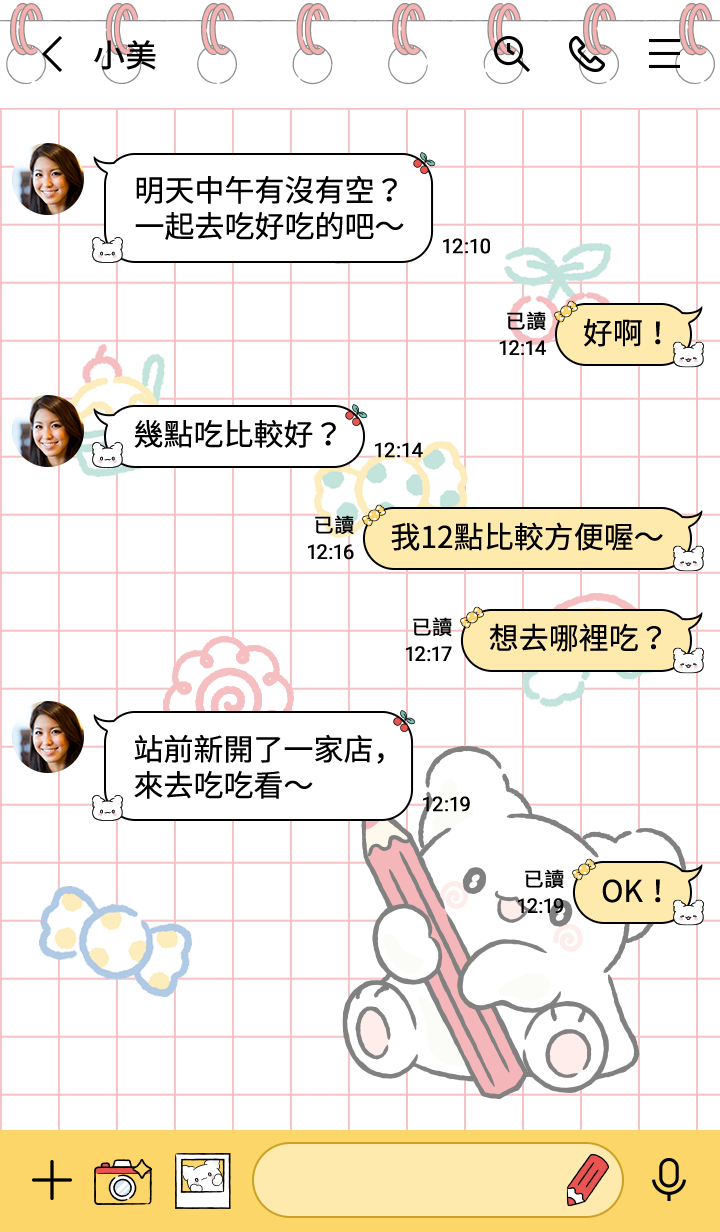Start a voice call with 小美
This screenshot has width=720, height=1232.
click(587, 53)
